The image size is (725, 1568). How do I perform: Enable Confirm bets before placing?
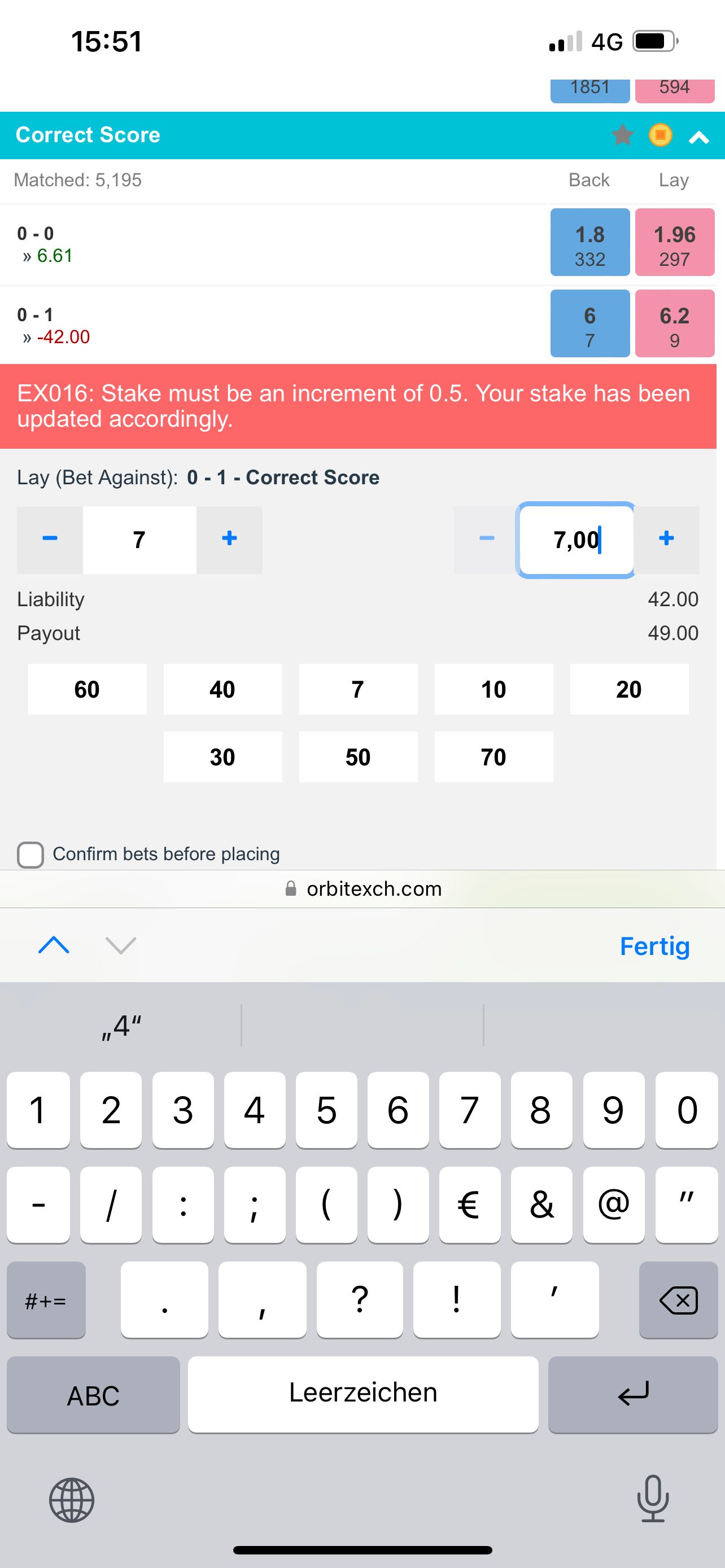[x=30, y=855]
